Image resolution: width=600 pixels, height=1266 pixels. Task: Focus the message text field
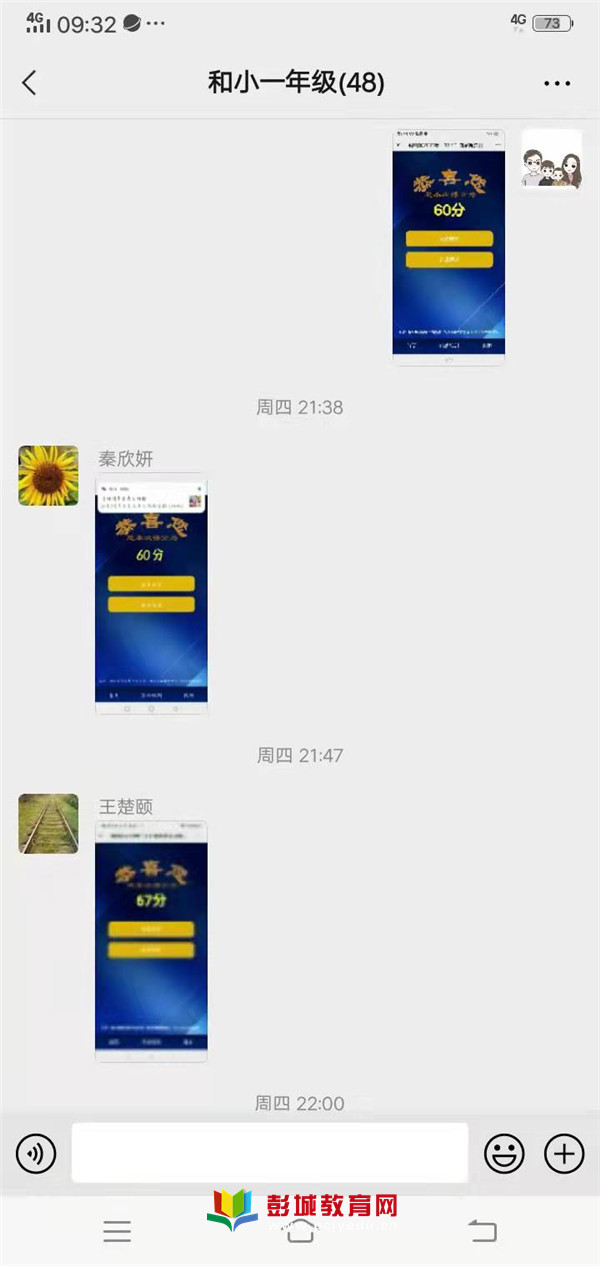(x=269, y=1153)
